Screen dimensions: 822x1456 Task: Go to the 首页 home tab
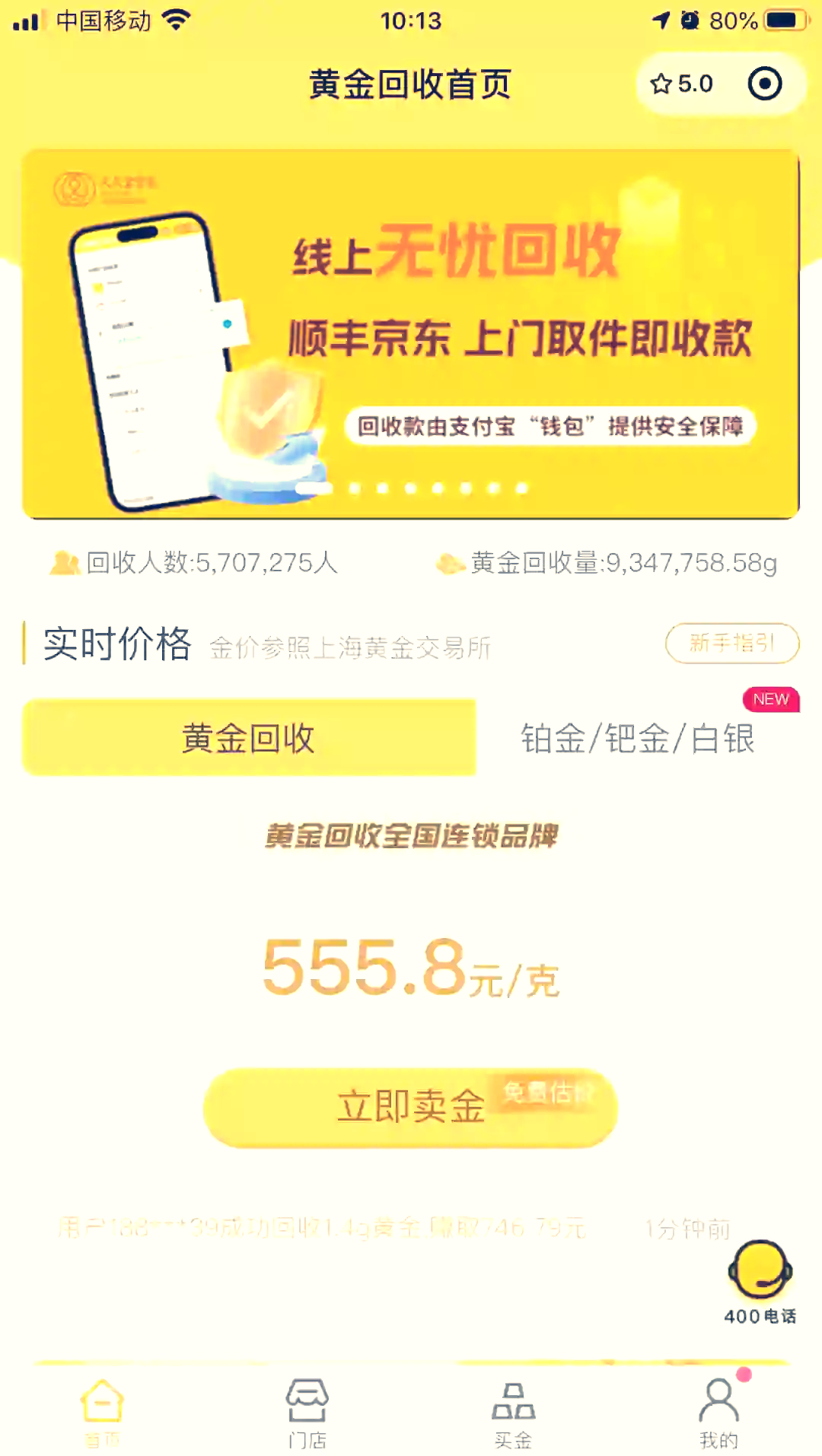(103, 1413)
